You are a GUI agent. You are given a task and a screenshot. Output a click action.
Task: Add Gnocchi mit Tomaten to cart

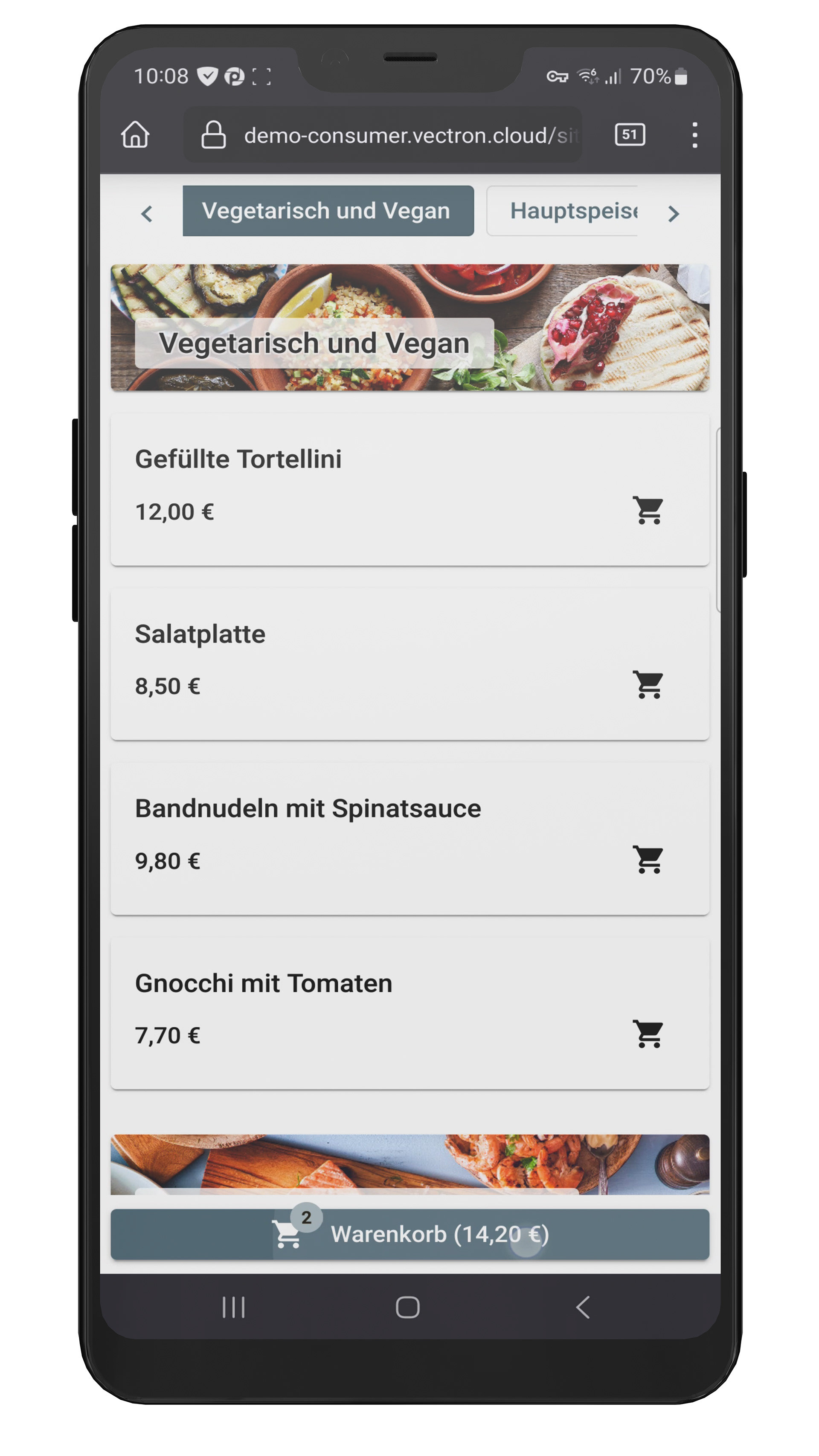648,1035
